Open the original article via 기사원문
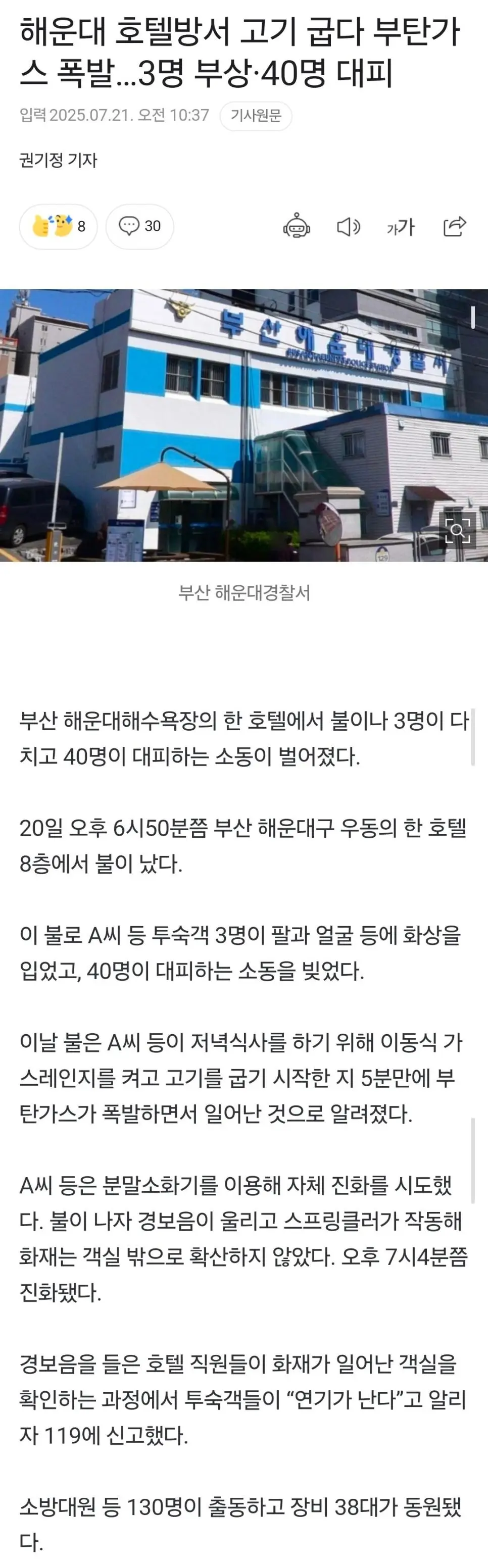This screenshot has width=488, height=1568. tap(255, 116)
